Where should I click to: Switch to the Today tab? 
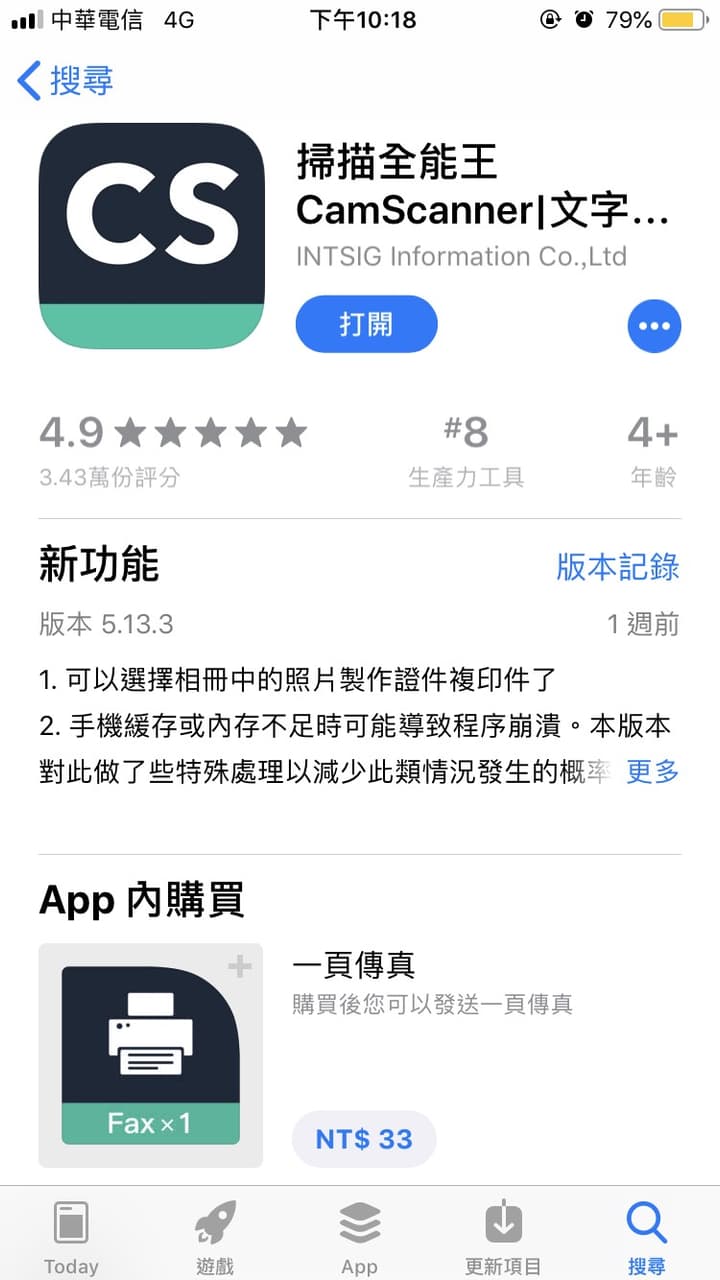pos(71,1238)
